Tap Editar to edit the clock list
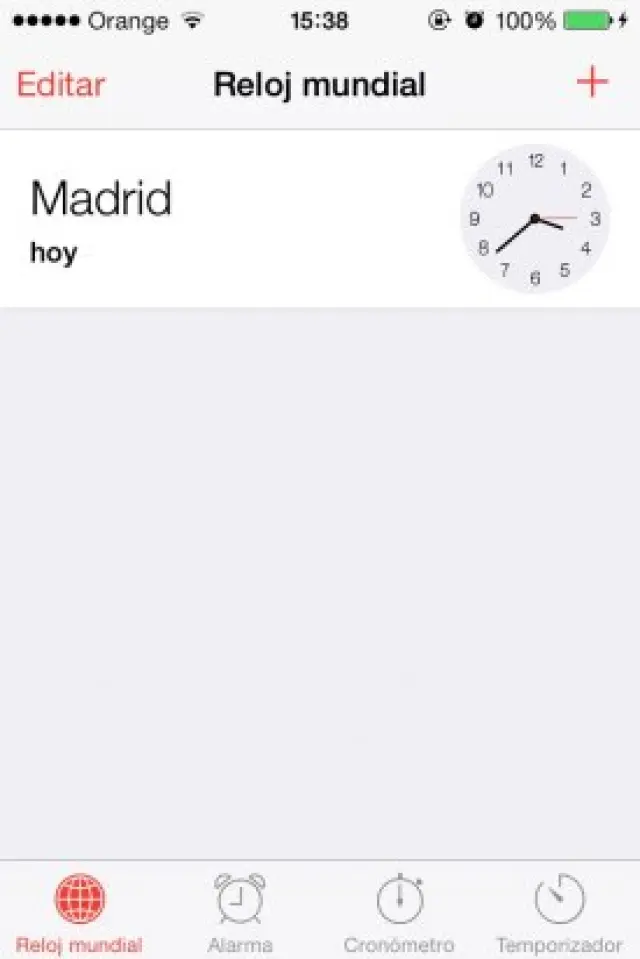Viewport: 640px width, 959px height. (x=61, y=84)
